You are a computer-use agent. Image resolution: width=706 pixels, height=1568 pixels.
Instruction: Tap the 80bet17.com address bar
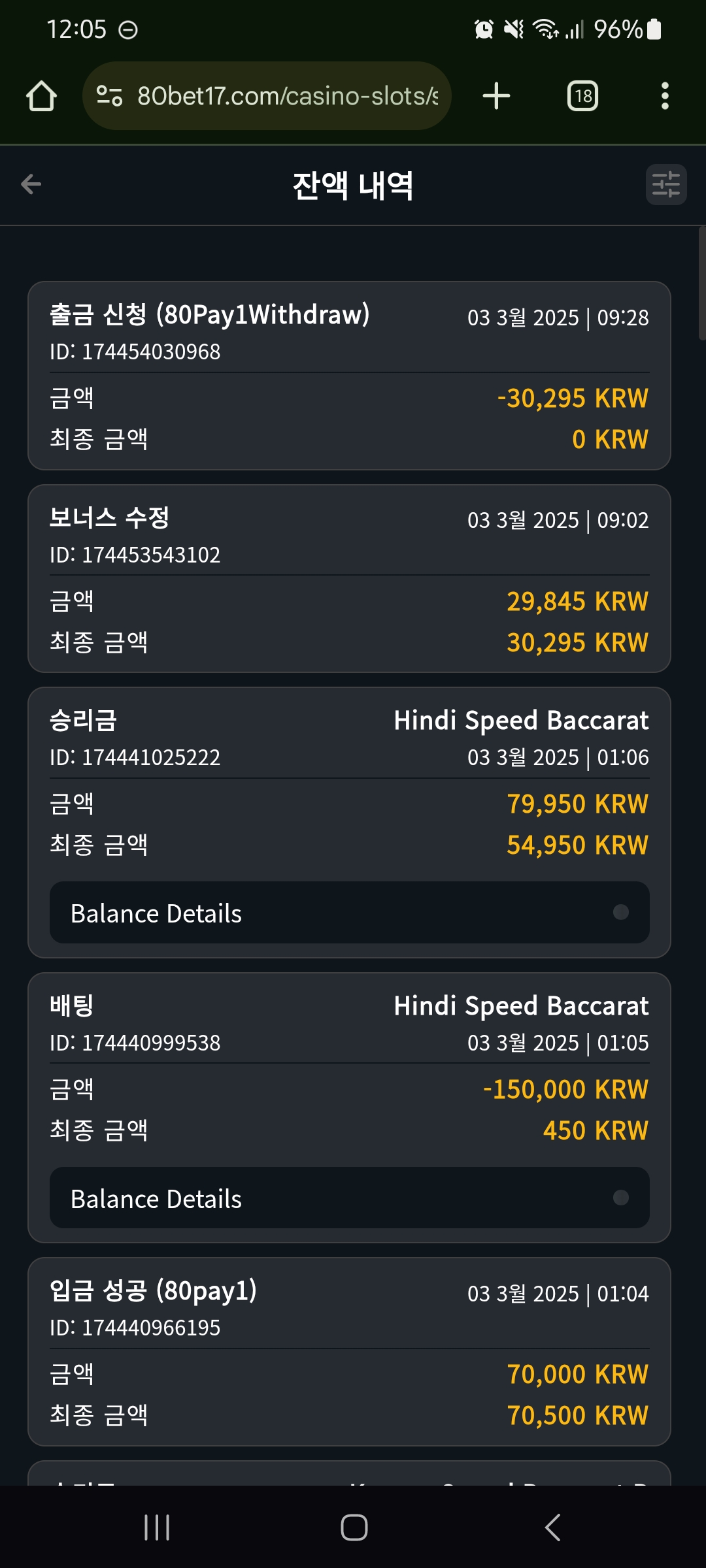point(267,96)
